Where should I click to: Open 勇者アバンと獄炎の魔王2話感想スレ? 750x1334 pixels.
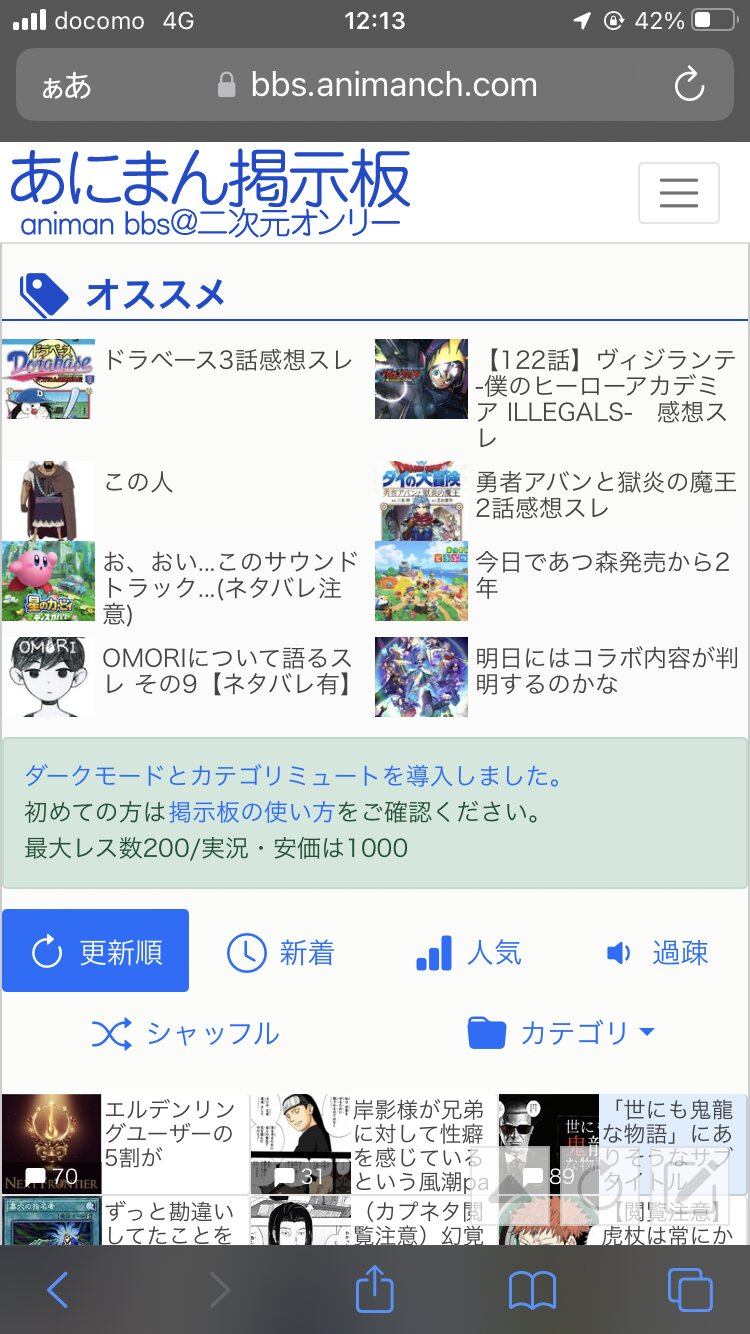point(605,495)
